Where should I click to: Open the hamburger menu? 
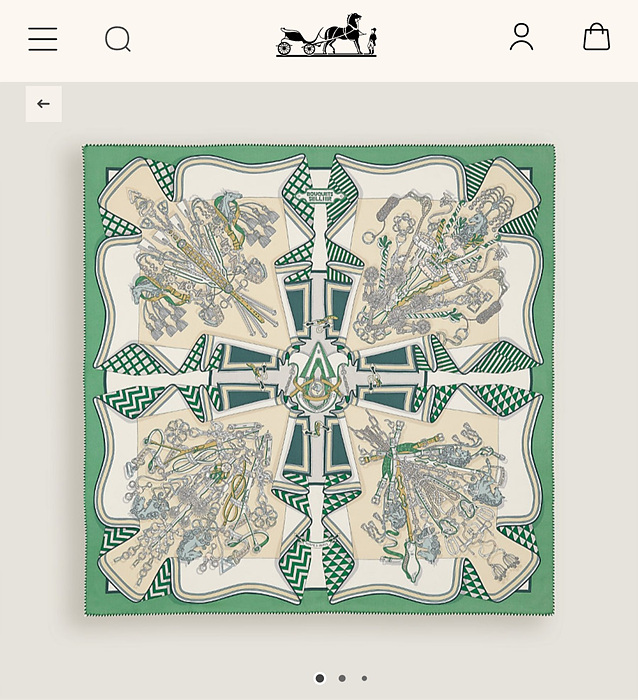pos(42,39)
